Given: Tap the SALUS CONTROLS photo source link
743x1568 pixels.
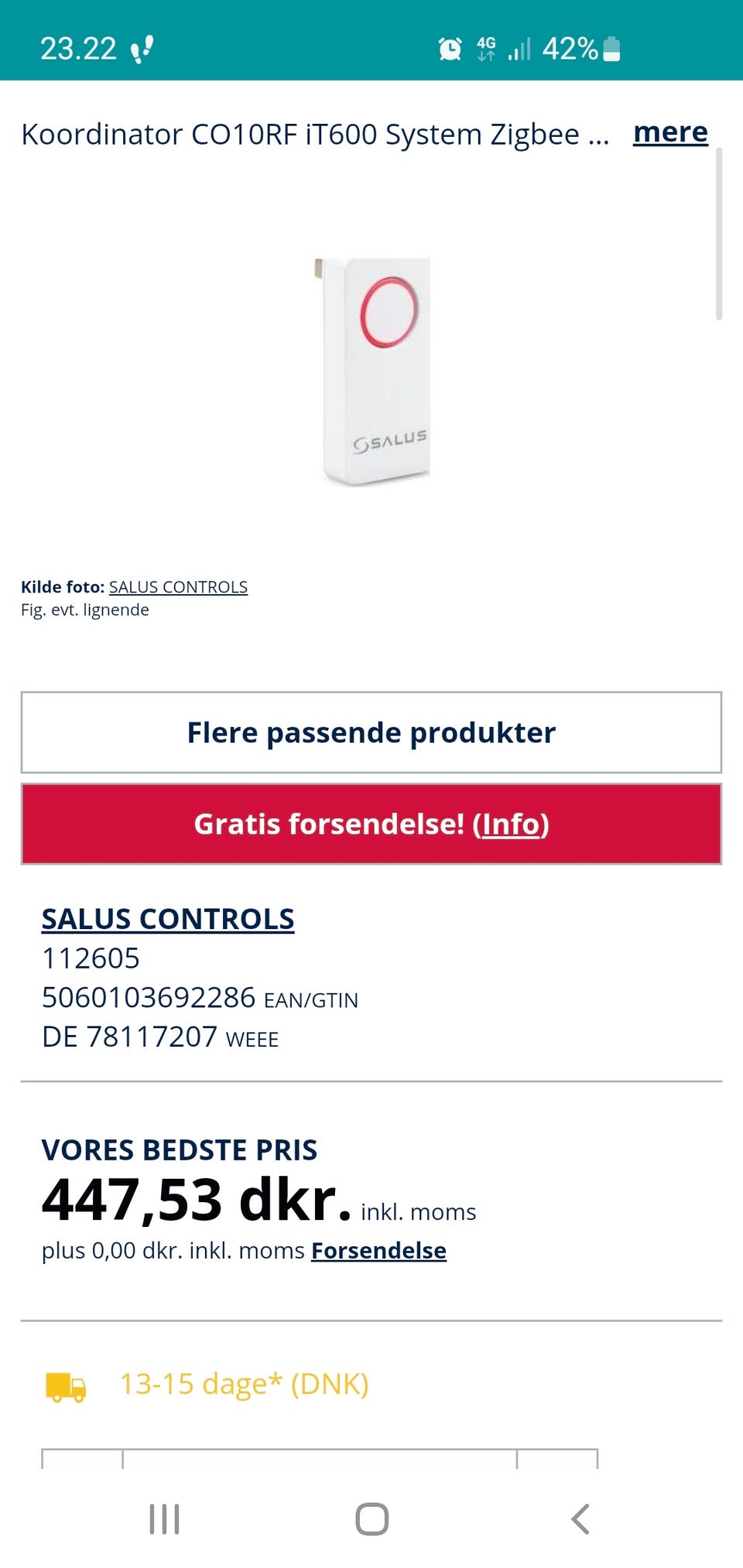Looking at the screenshot, I should tap(178, 586).
